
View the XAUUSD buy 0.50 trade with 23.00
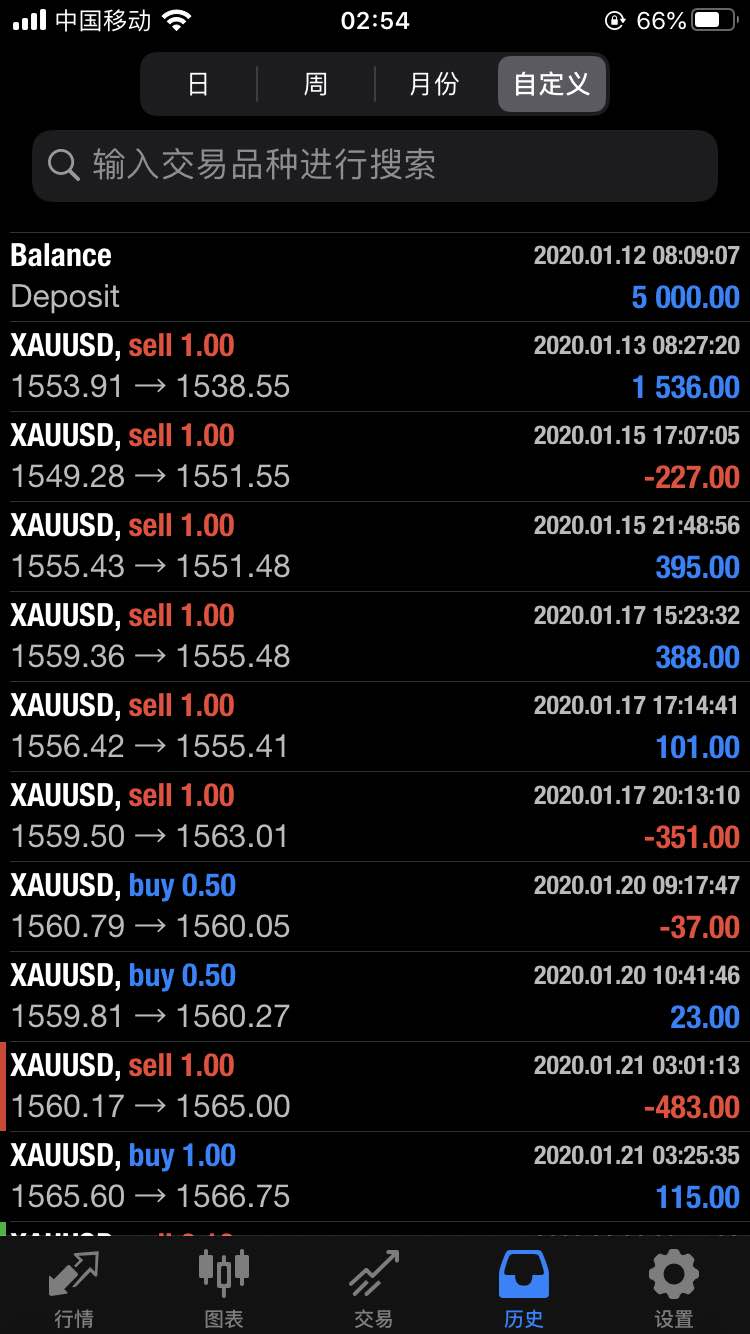coord(375,997)
